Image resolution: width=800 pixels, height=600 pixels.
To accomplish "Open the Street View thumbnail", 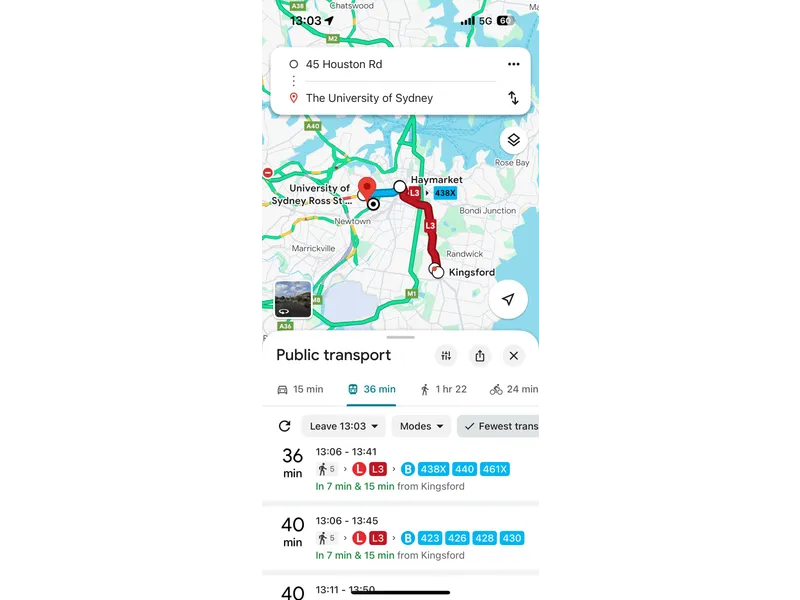I will 293,299.
